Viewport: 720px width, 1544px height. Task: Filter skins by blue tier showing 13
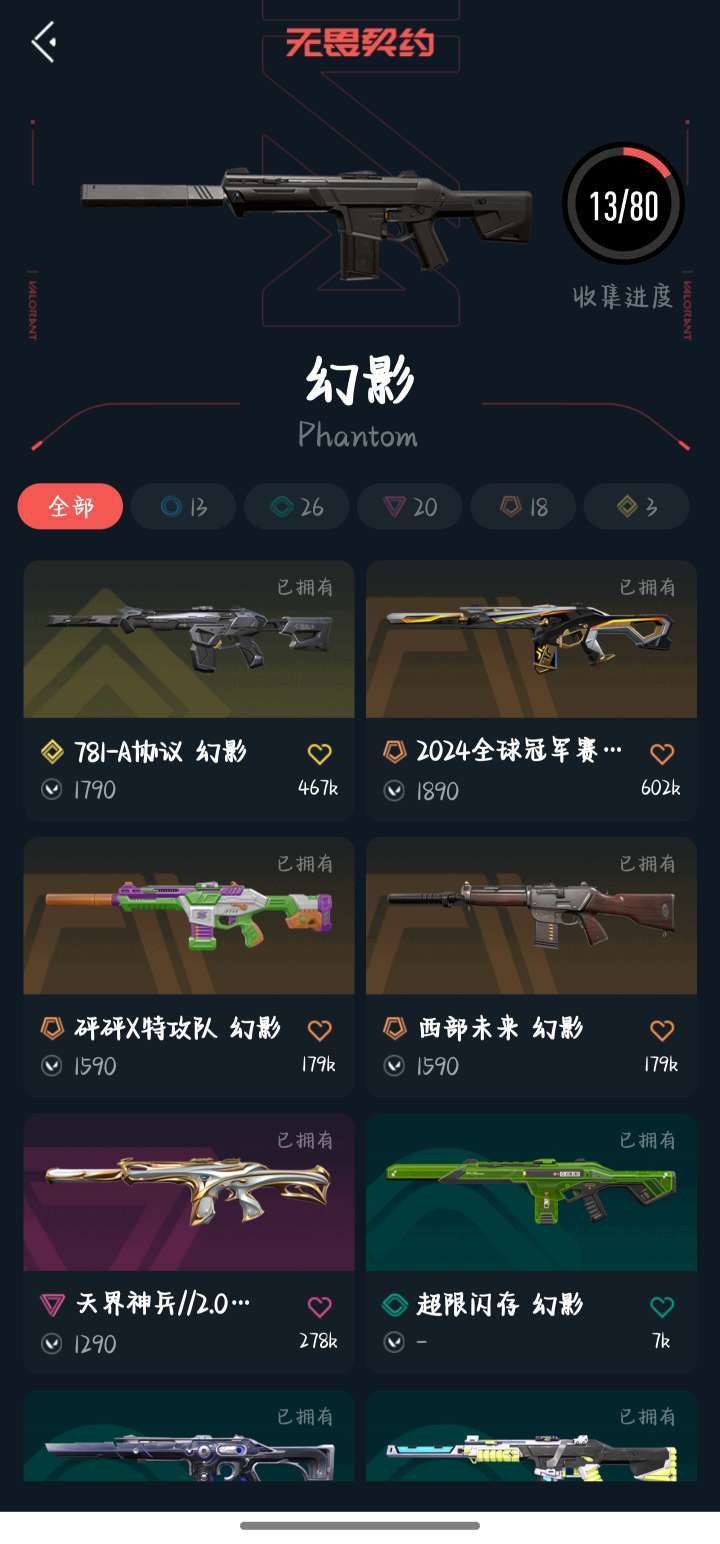click(x=183, y=507)
